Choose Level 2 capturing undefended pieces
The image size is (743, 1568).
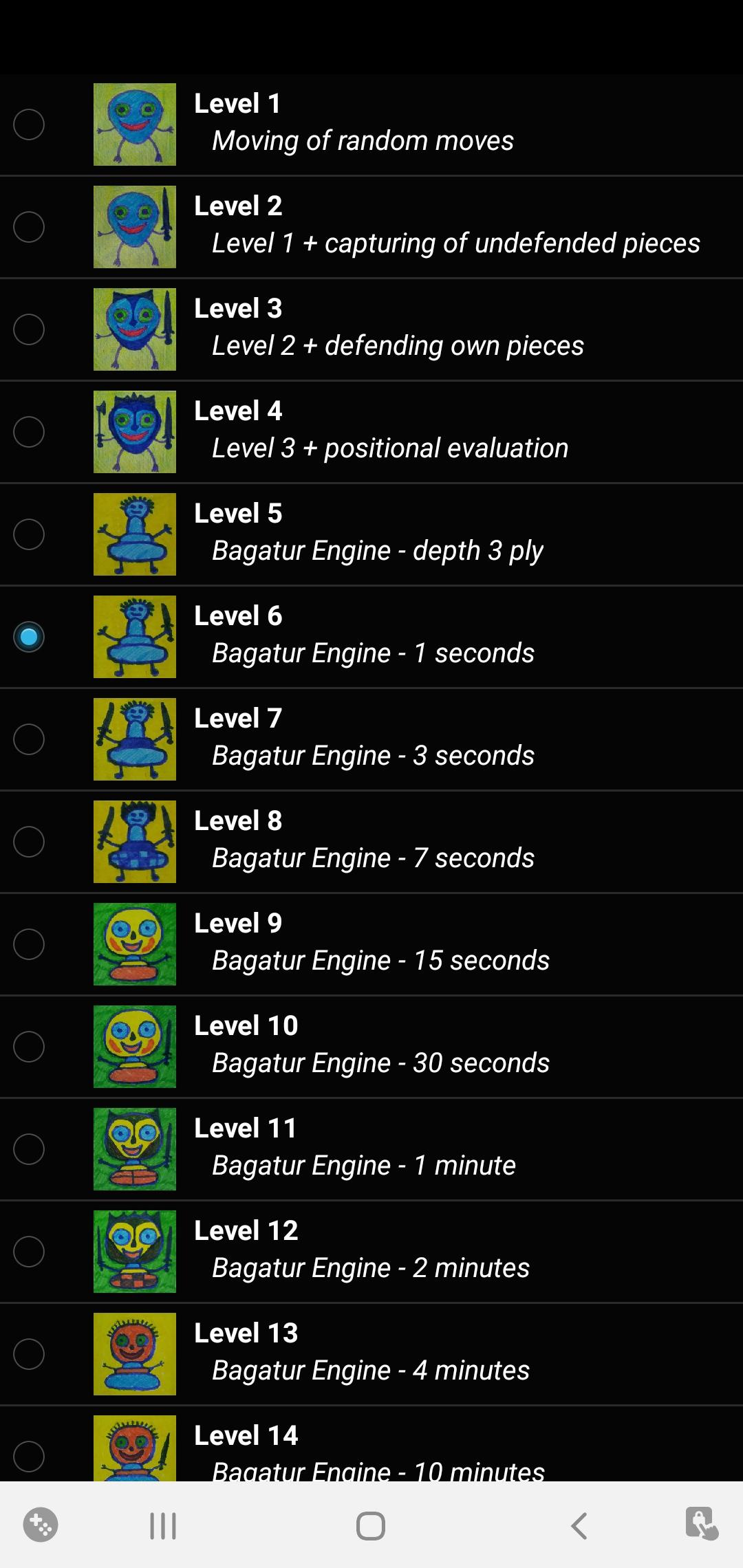[29, 227]
